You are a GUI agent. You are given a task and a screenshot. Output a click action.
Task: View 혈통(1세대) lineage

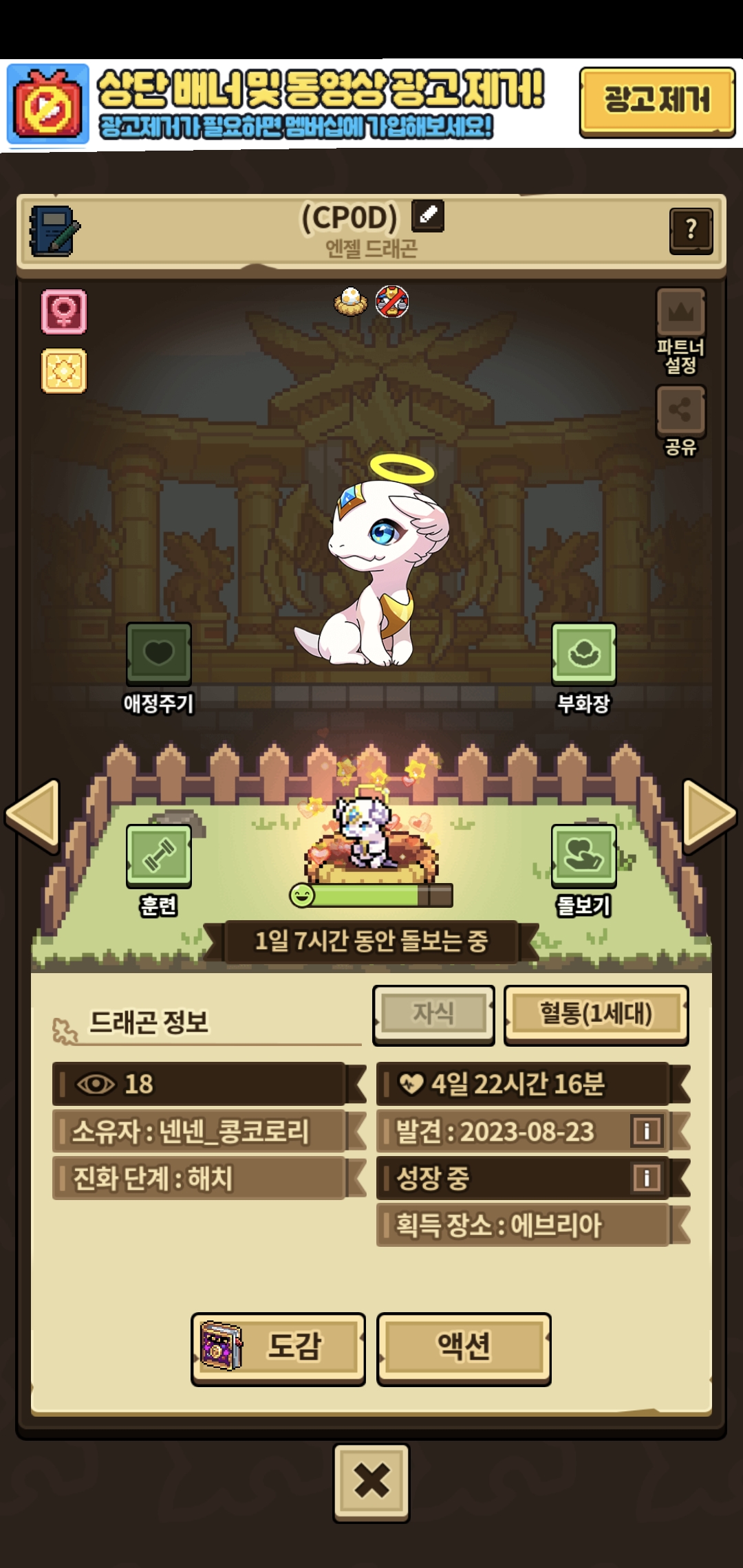point(596,1014)
